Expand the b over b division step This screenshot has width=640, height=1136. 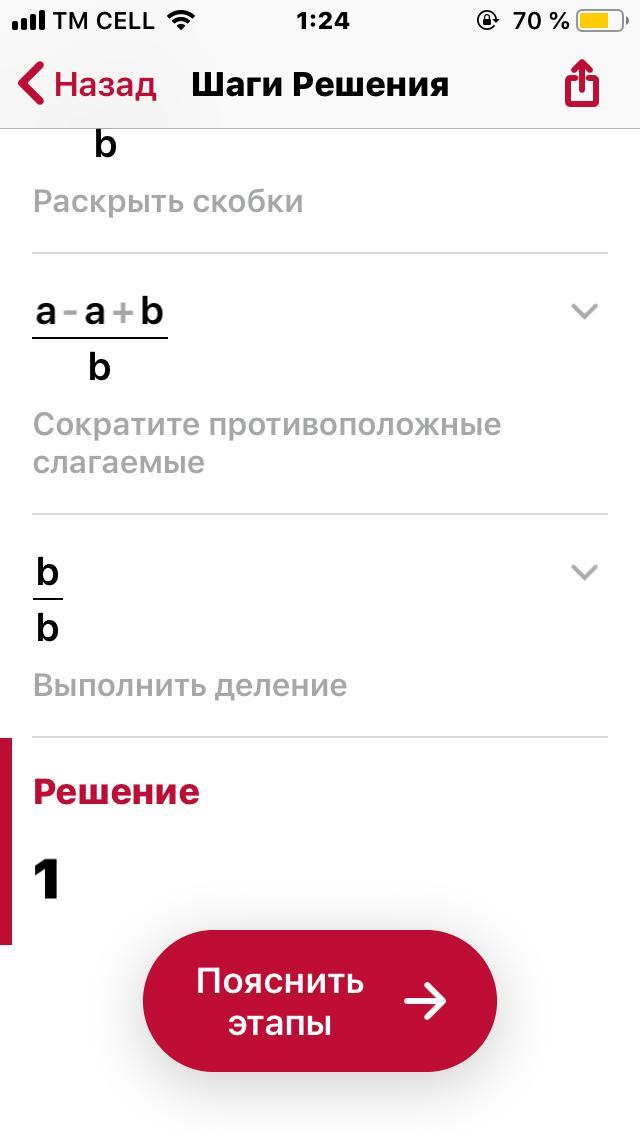coord(583,572)
